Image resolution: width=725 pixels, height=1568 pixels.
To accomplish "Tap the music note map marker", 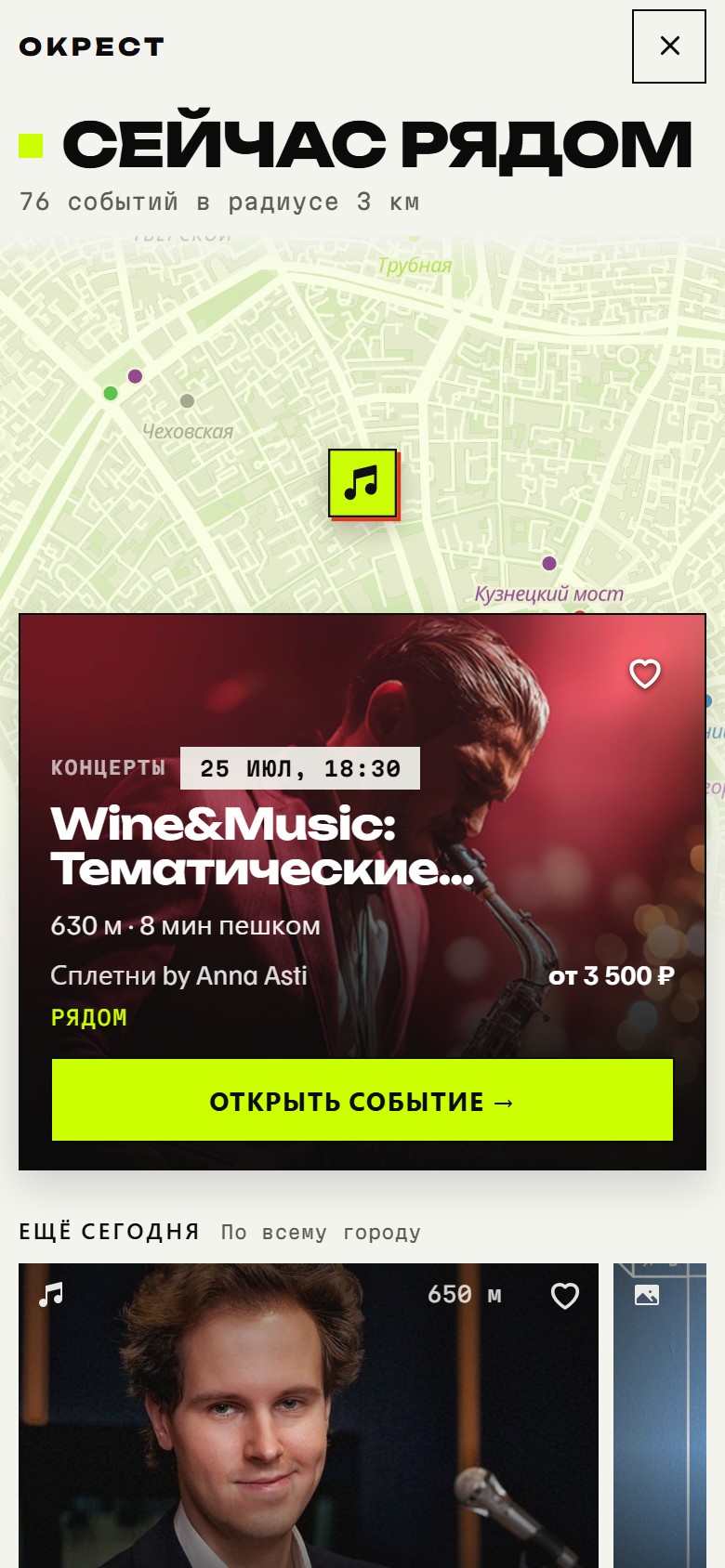I will coord(362,484).
